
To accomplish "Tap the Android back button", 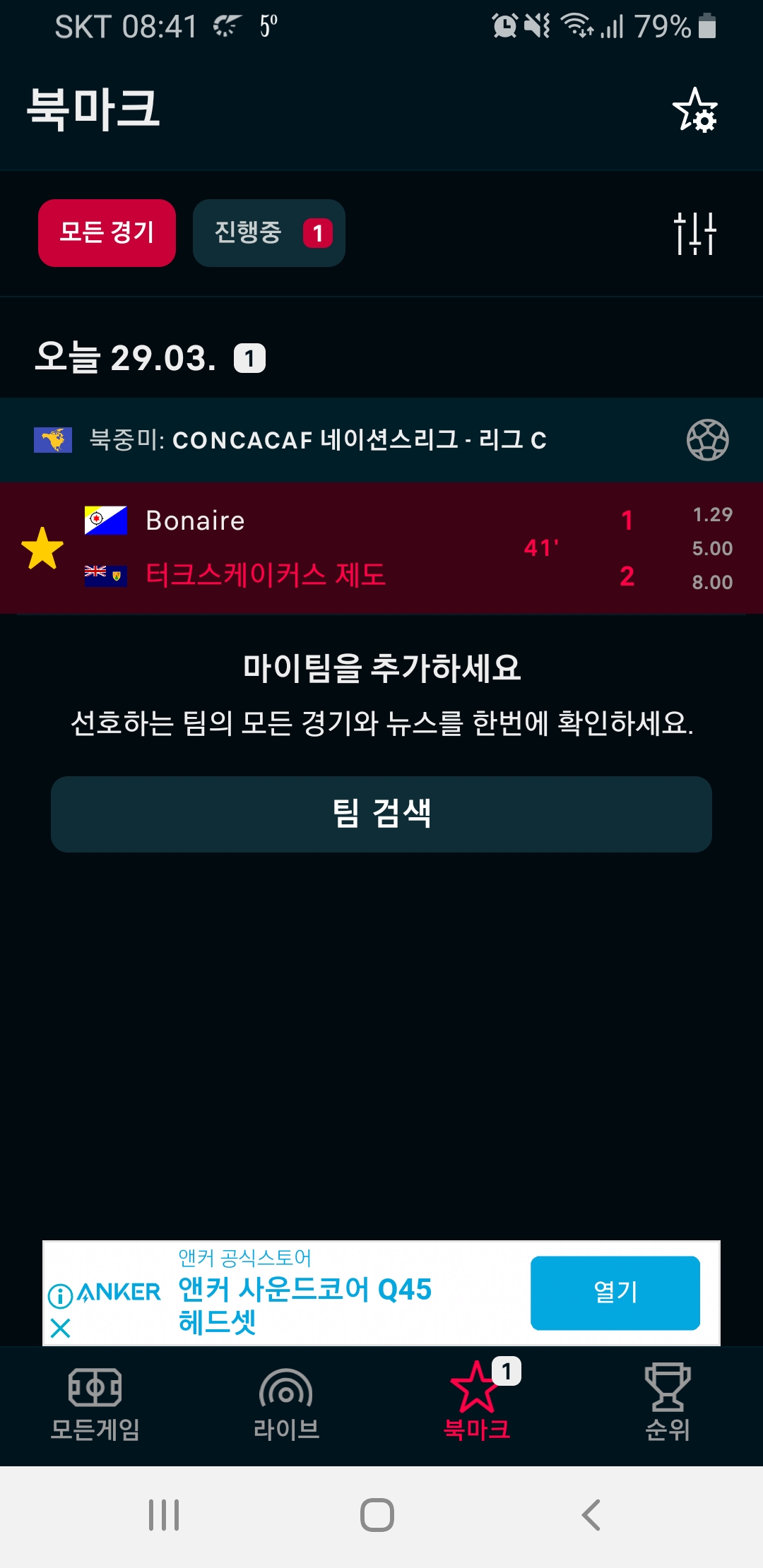I will 591,1515.
